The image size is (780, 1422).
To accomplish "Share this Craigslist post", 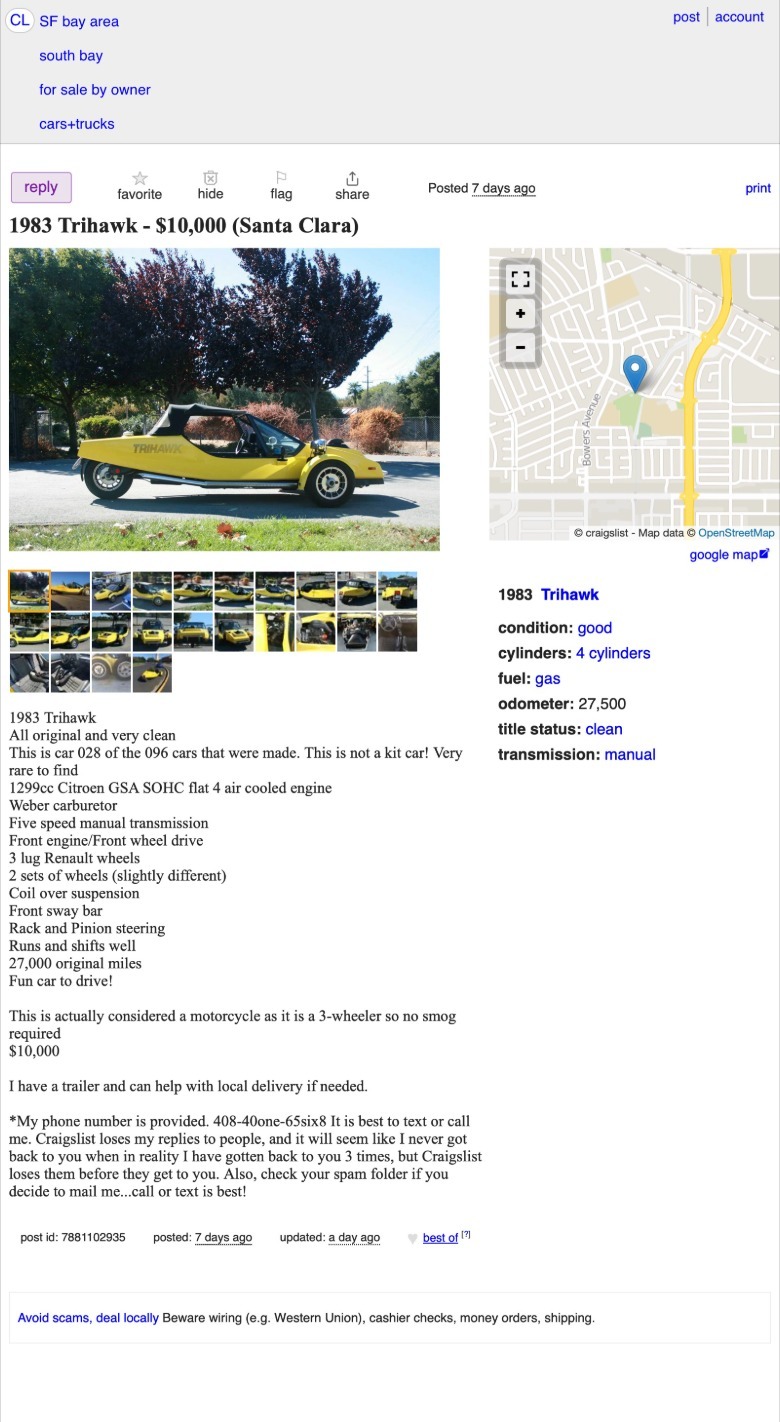I will click(x=352, y=186).
